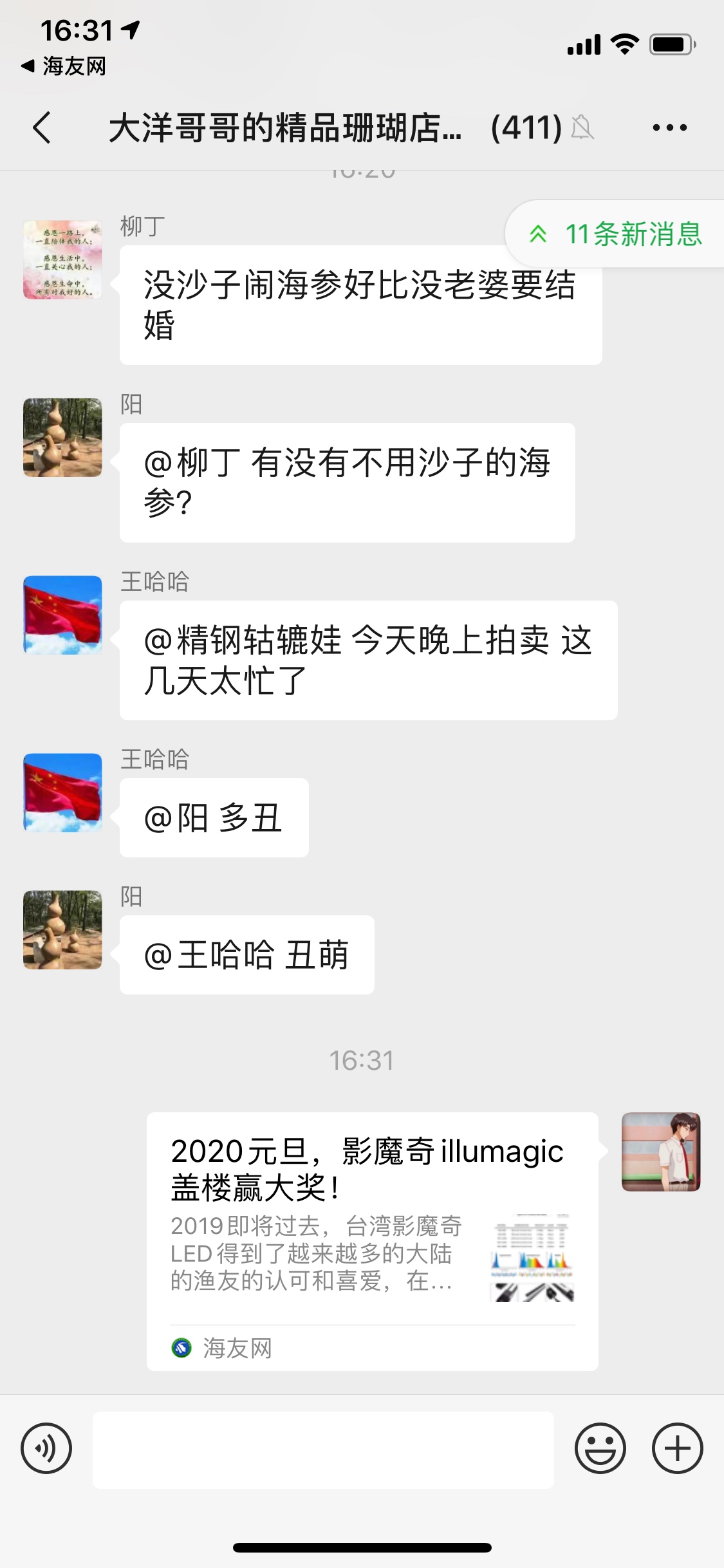Screen dimensions: 724x1568
Task: Open my own avatar beside the shared article
Action: 660,1152
